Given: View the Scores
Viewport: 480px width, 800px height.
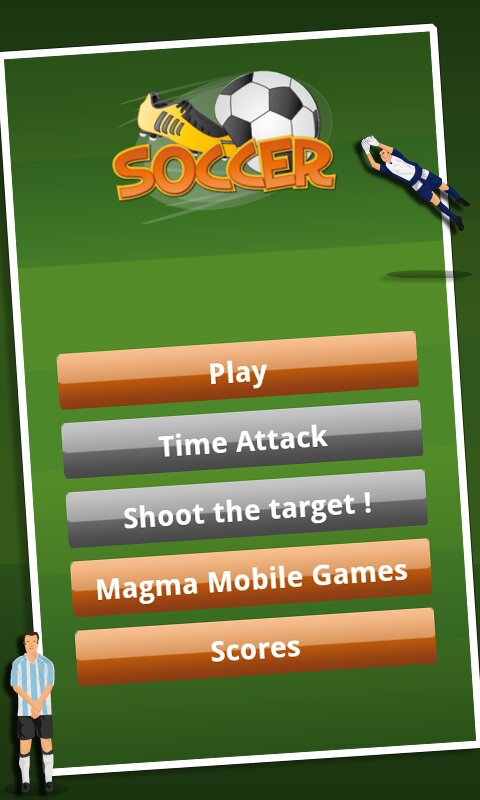Looking at the screenshot, I should [x=256, y=647].
